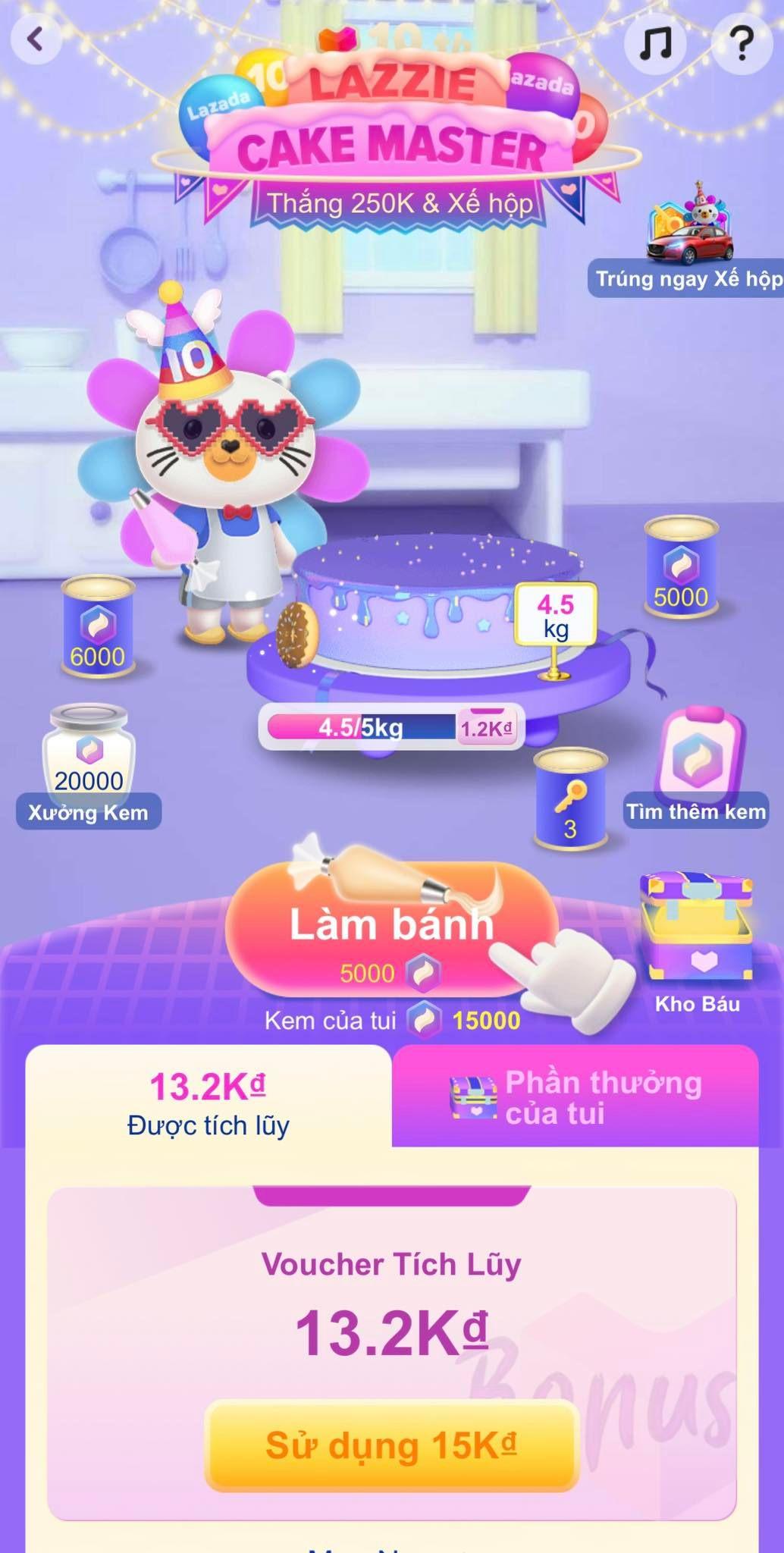Tap the Làm bánh button
Image resolution: width=784 pixels, height=1553 pixels.
tap(392, 930)
